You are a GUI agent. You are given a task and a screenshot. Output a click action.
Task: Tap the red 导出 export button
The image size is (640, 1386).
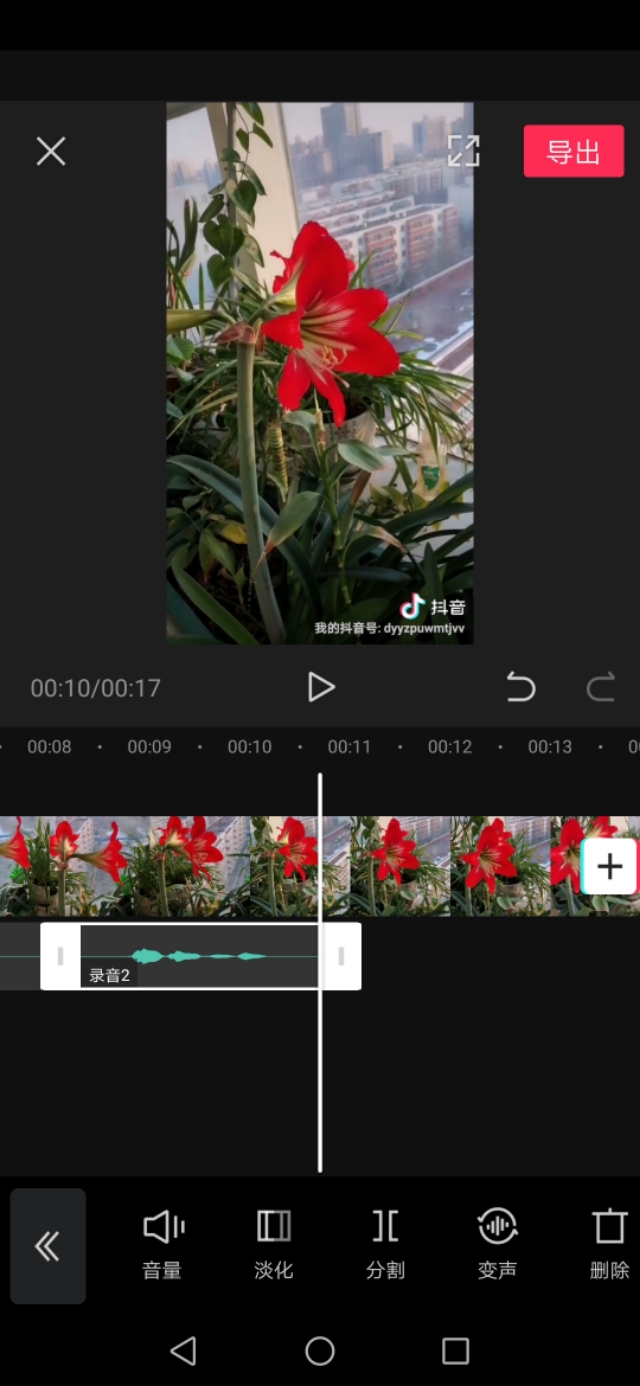click(573, 152)
